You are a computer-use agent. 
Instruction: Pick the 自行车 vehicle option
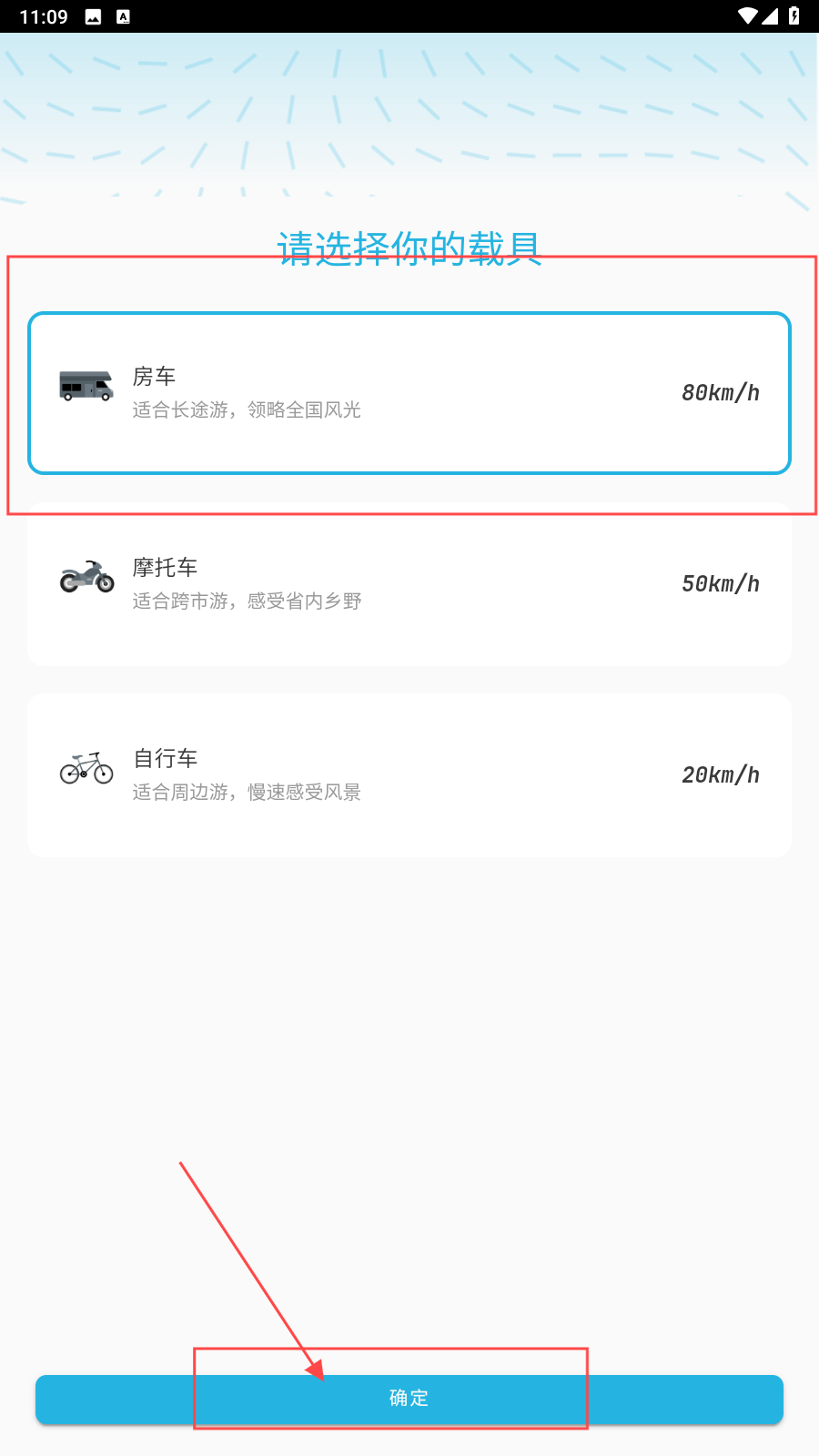(409, 775)
